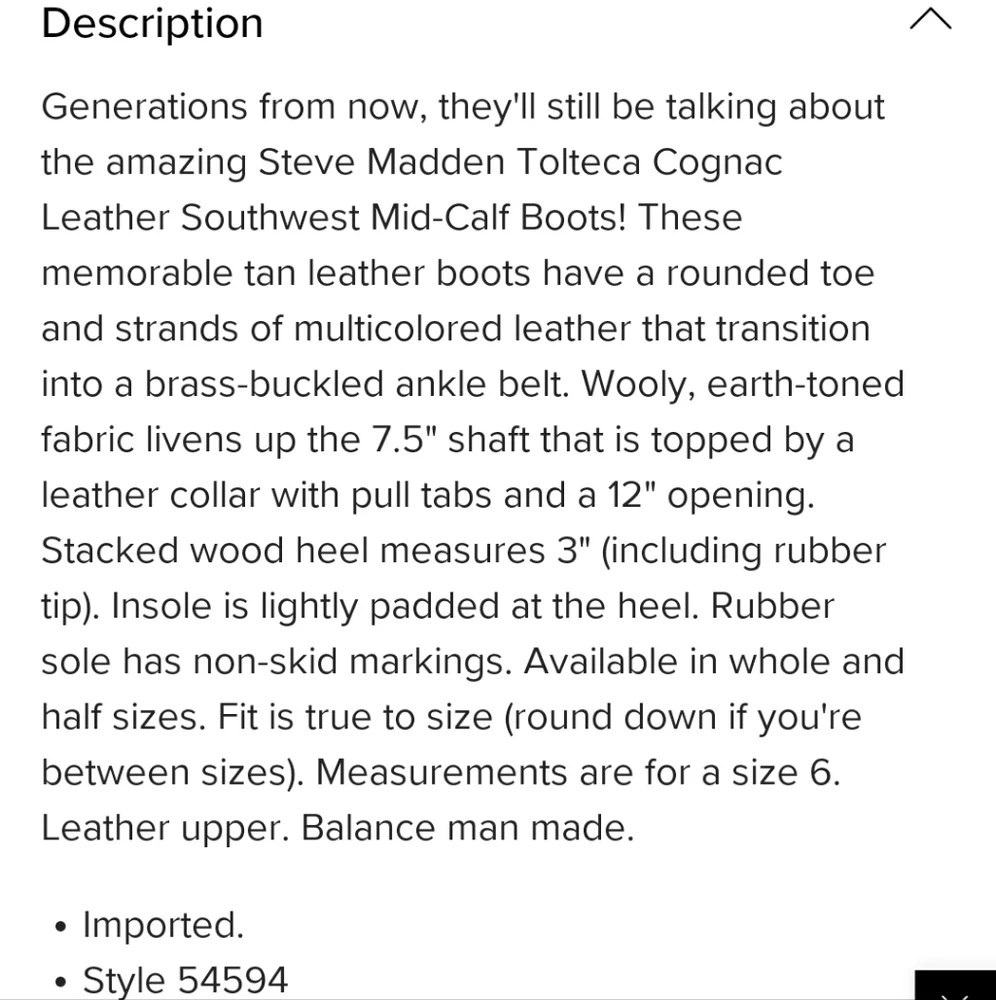996x1000 pixels.
Task: Click the Description section title text
Action: pos(151,23)
